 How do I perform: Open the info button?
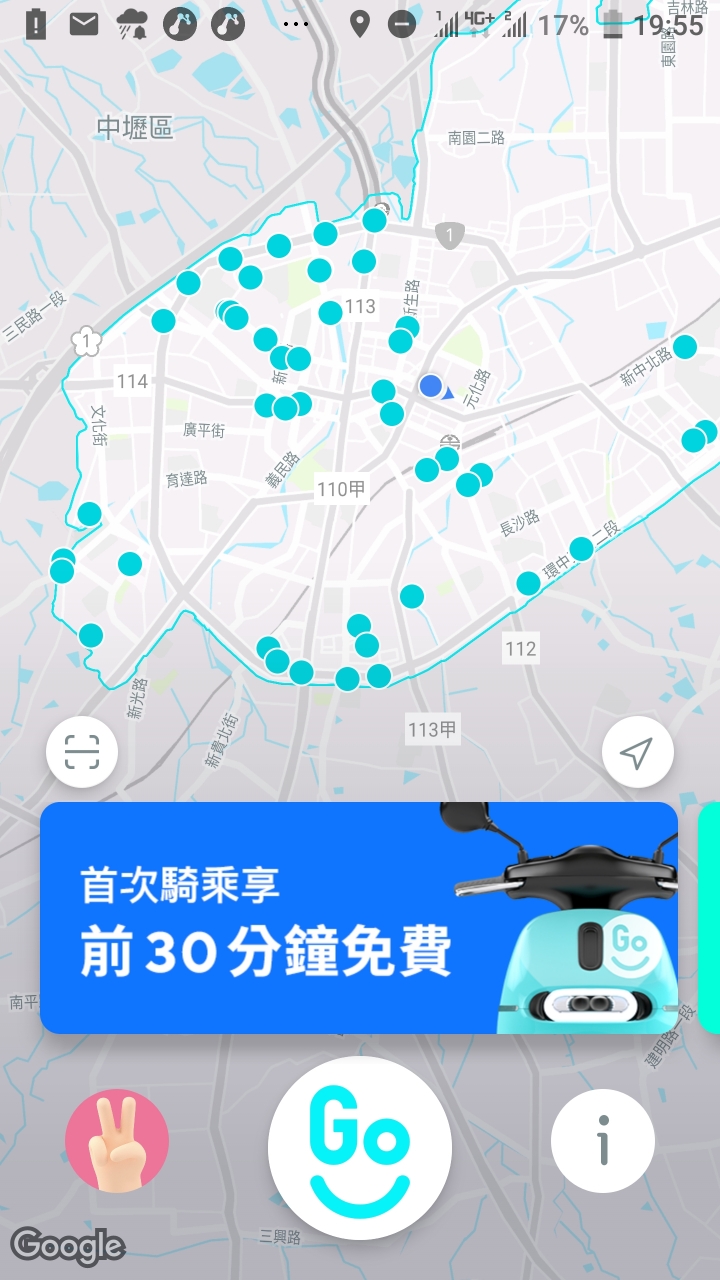click(603, 1141)
